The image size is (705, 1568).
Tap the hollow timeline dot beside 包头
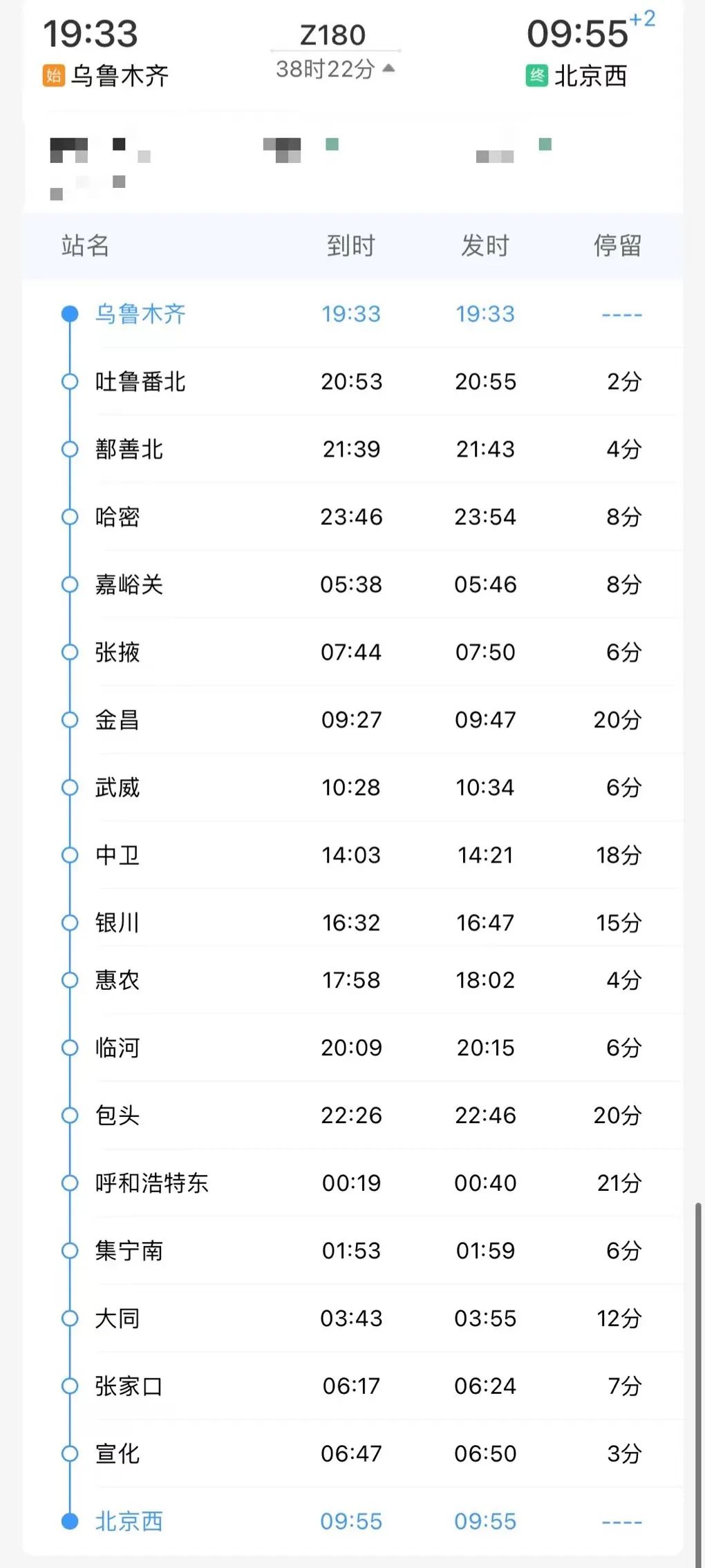click(68, 1115)
